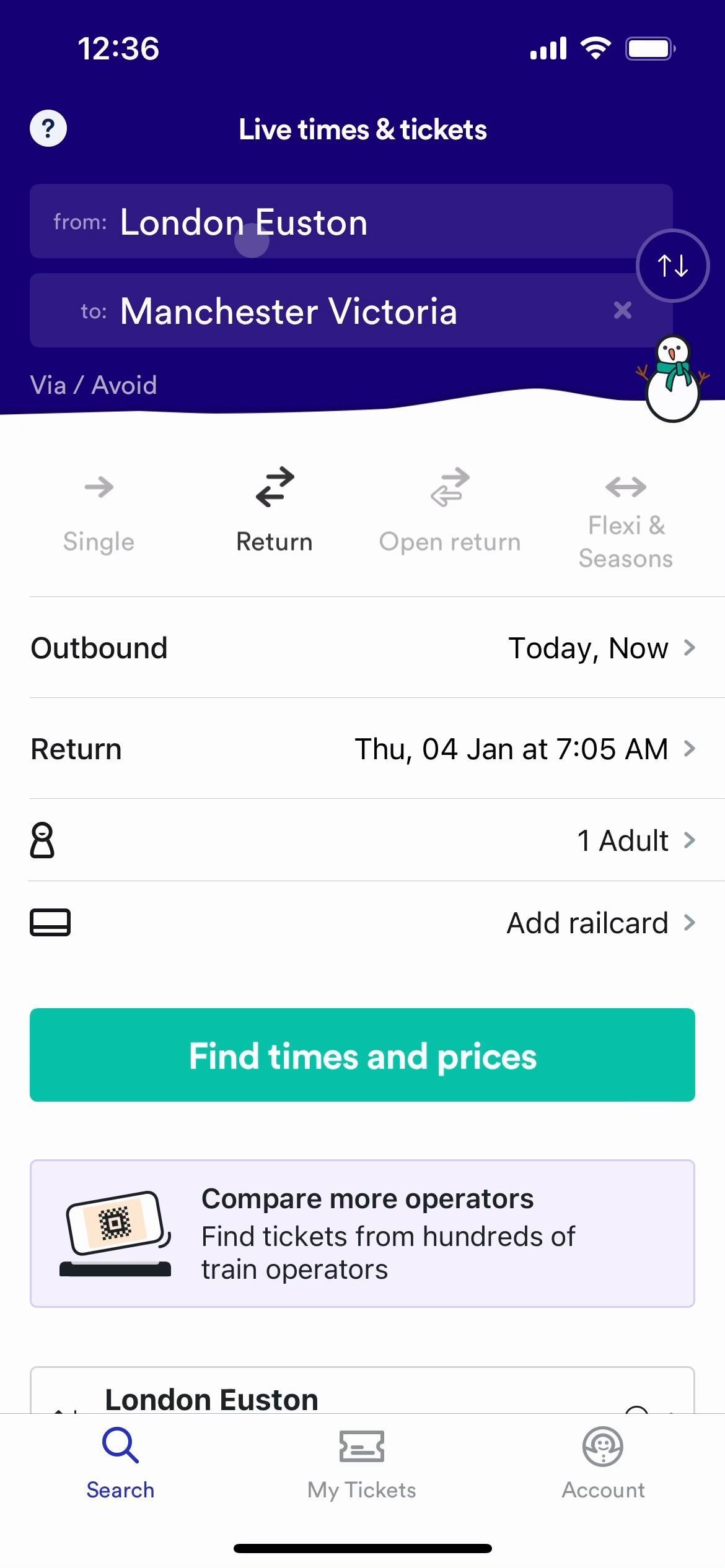
Task: Open the Account tab
Action: click(603, 1463)
